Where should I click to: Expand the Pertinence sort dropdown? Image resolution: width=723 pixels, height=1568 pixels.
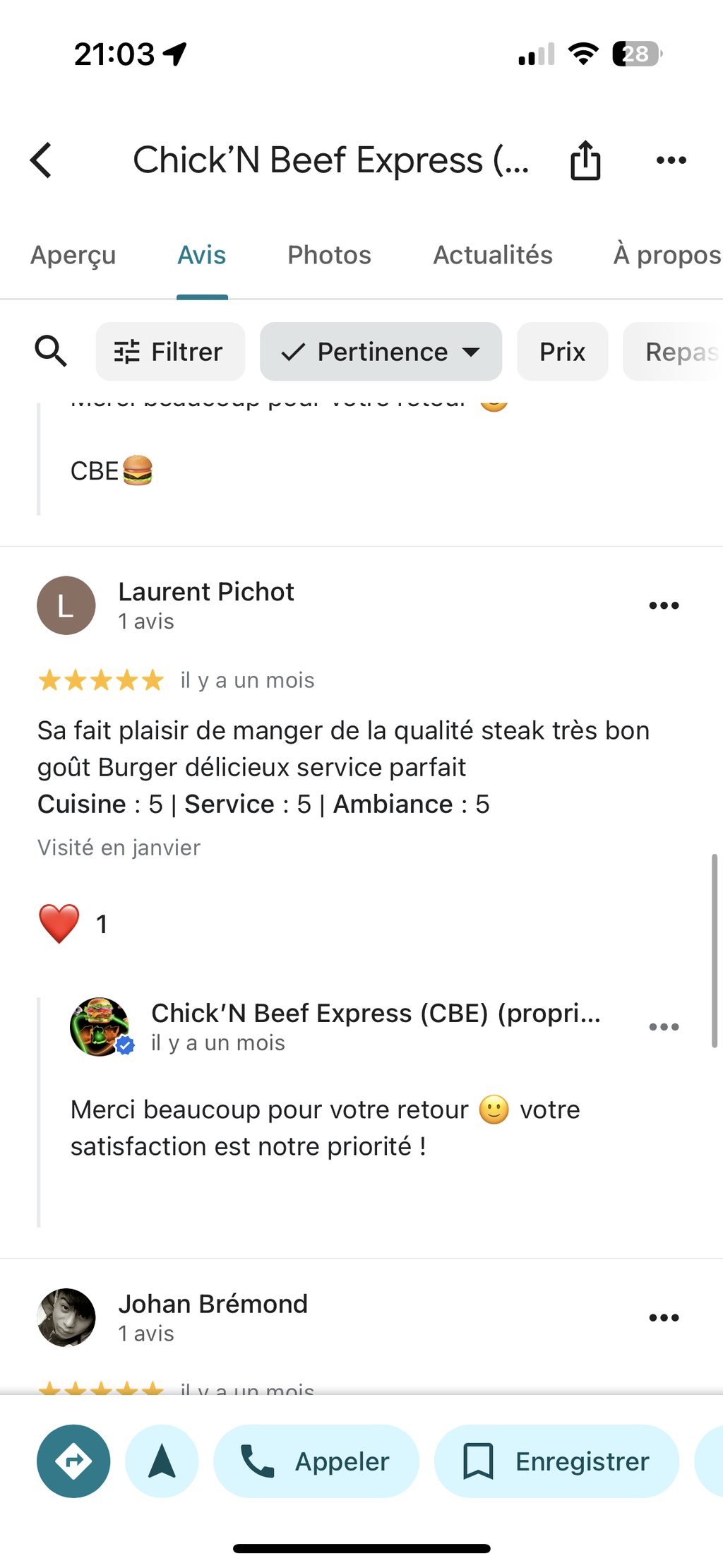point(381,352)
